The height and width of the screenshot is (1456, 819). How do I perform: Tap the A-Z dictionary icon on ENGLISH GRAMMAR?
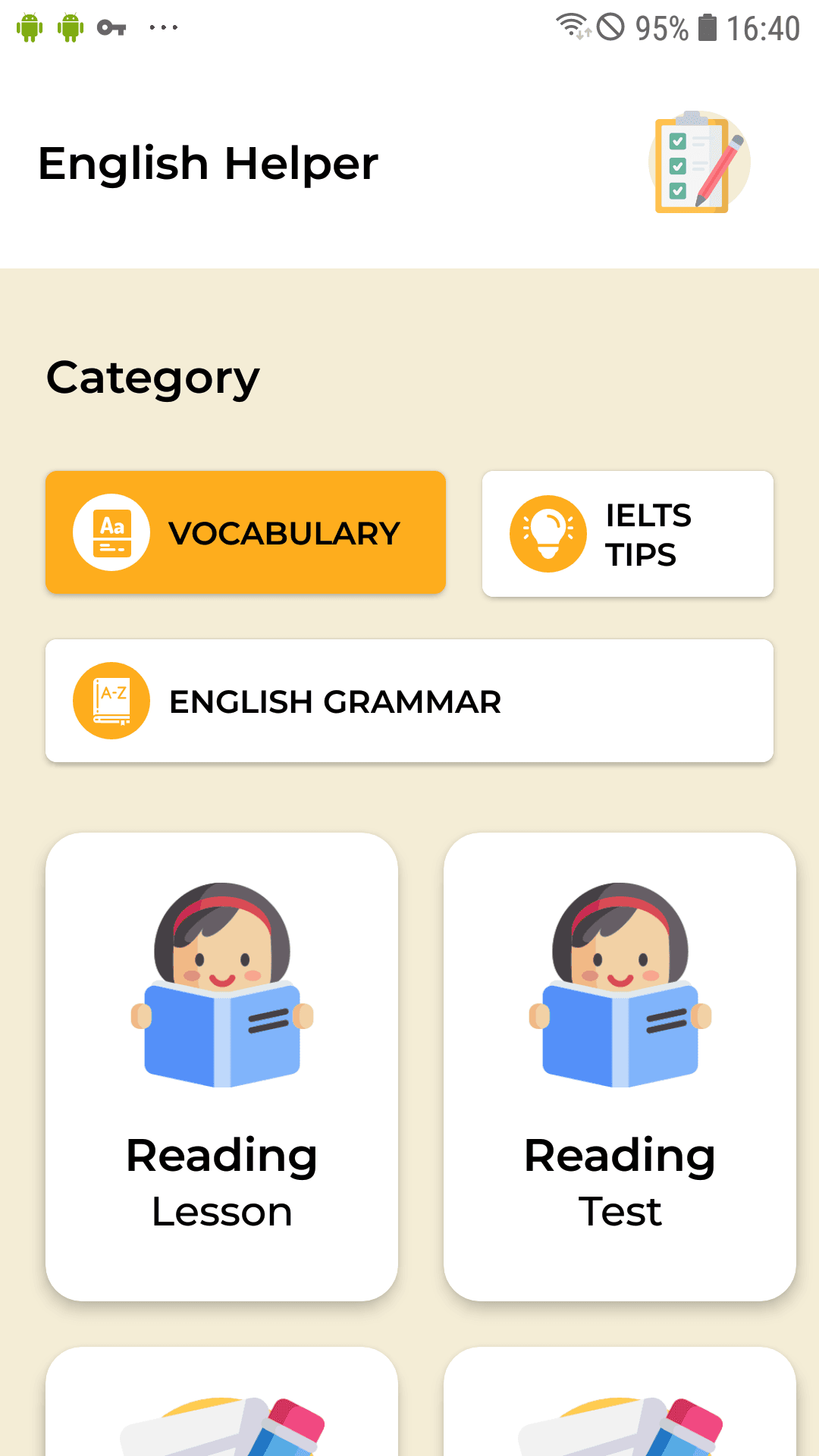coord(111,700)
